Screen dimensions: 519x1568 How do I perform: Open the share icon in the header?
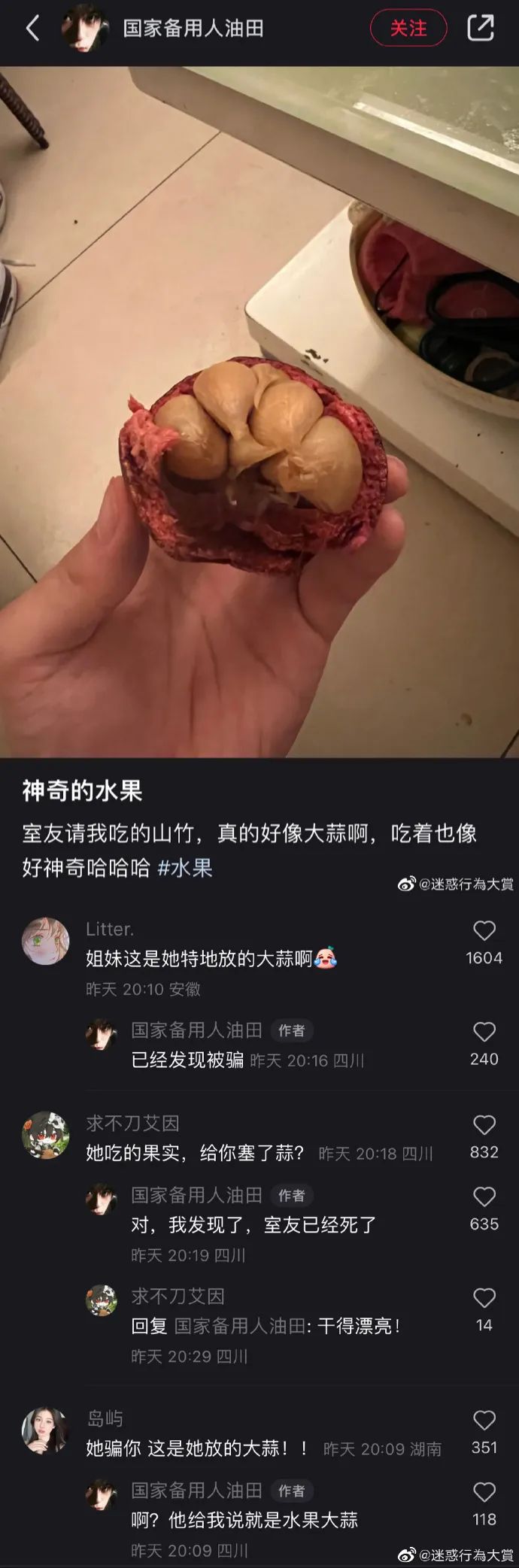pyautogui.click(x=481, y=29)
